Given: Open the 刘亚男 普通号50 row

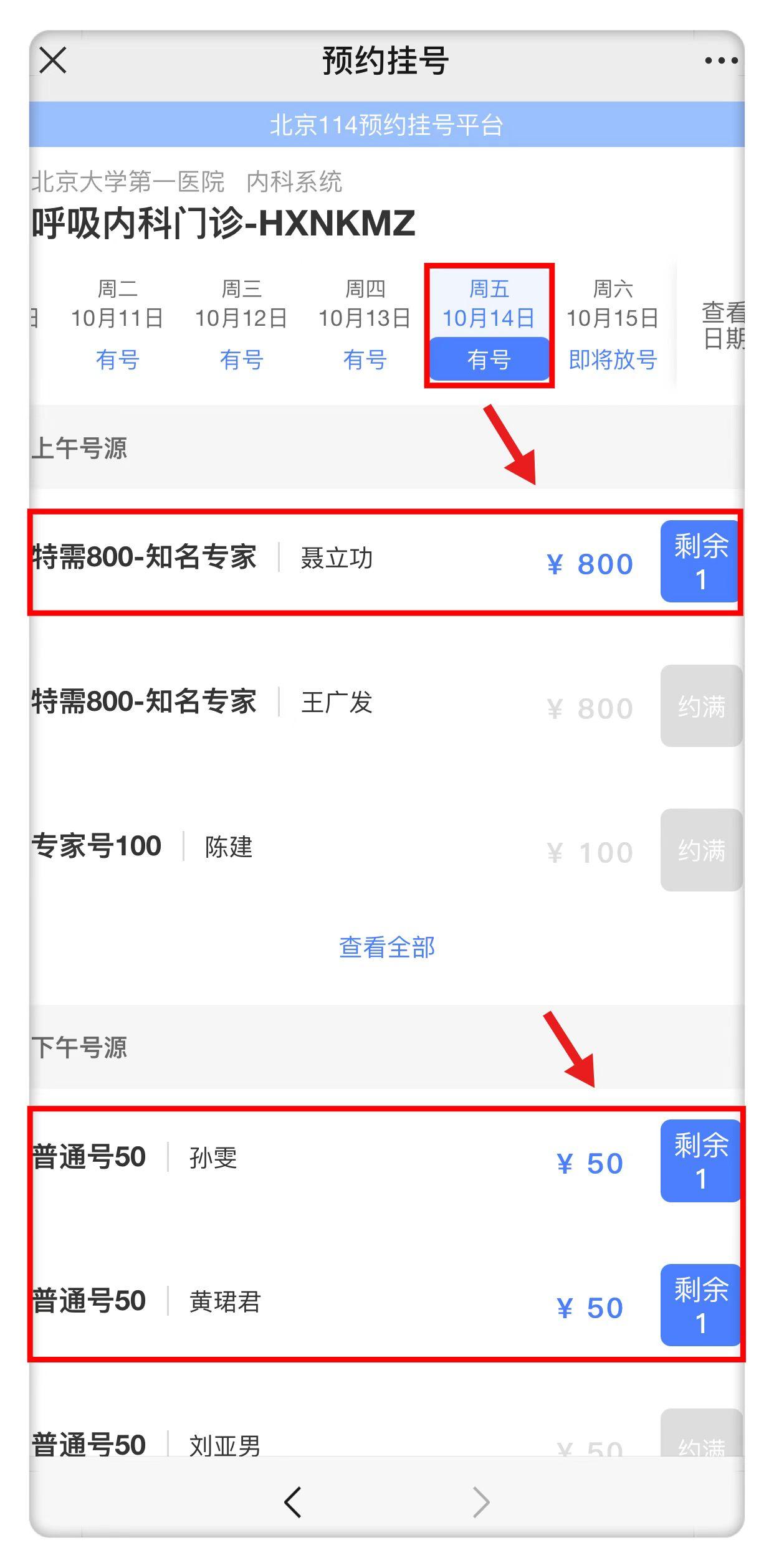Looking at the screenshot, I should pos(224,1444).
